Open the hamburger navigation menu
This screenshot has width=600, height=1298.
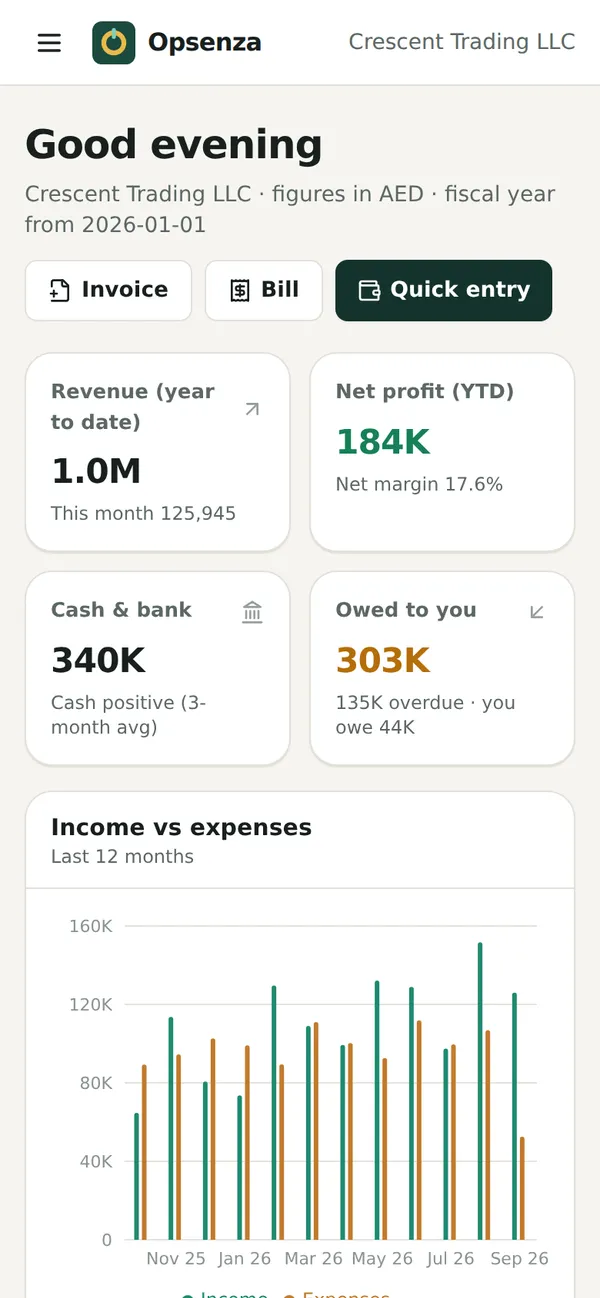[x=49, y=43]
